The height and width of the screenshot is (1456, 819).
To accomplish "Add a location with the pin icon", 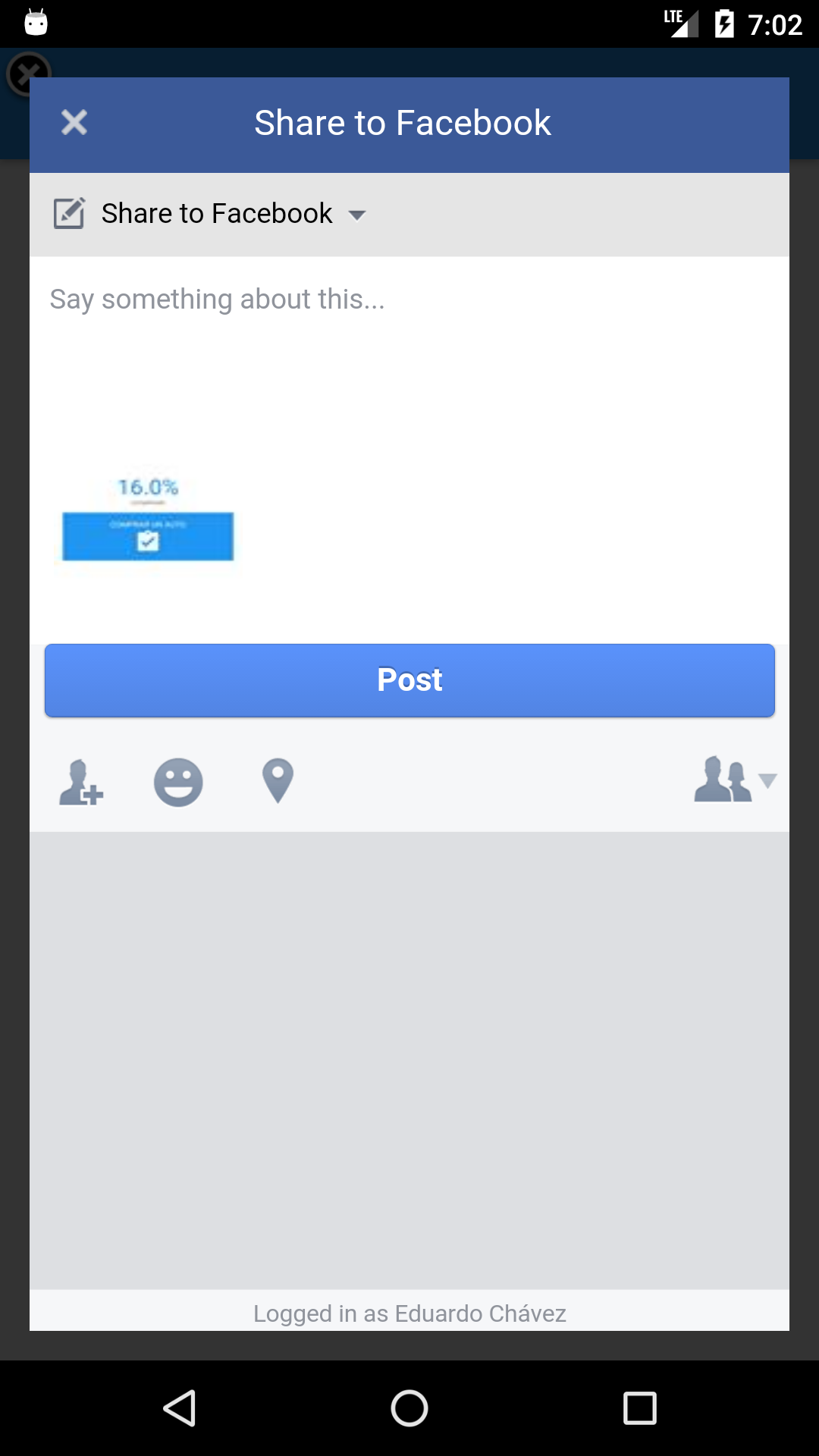I will (x=278, y=780).
